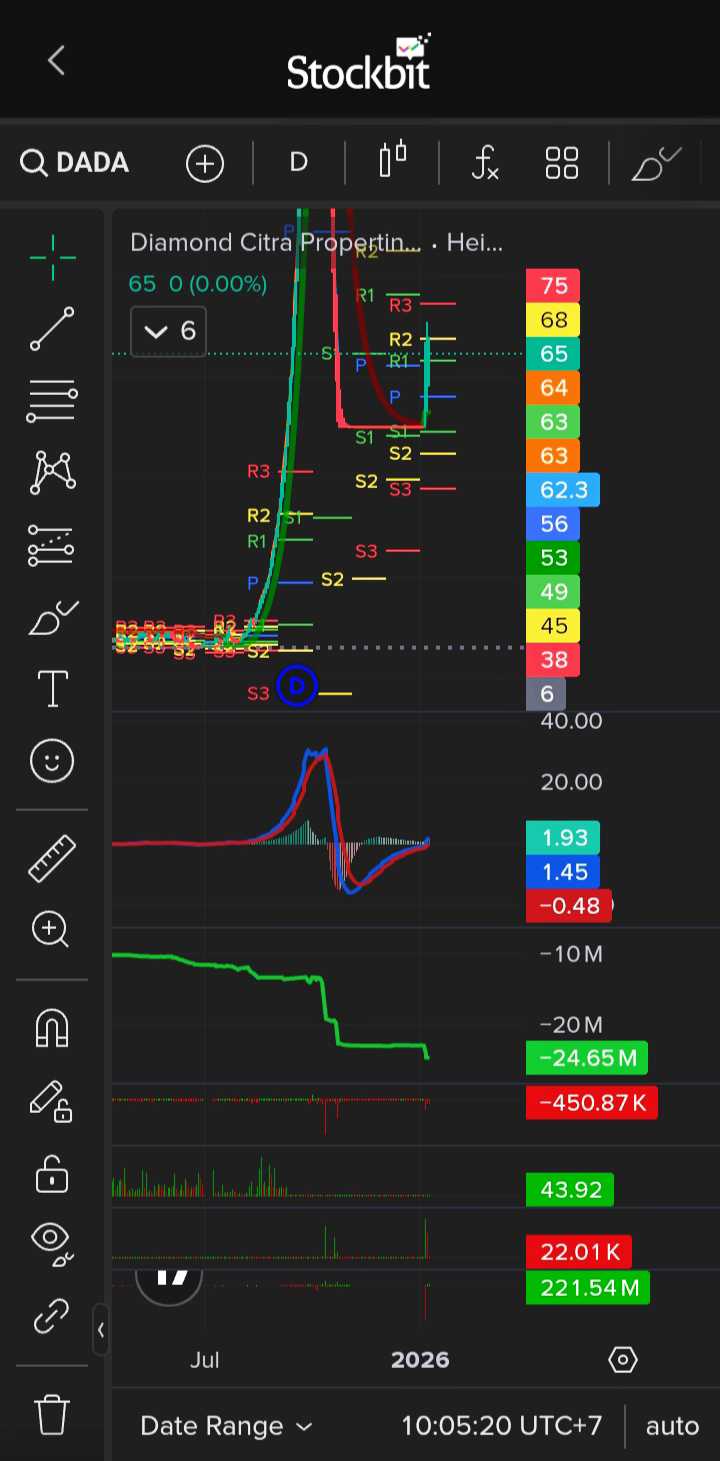Select the ruler measure tool

pyautogui.click(x=52, y=858)
